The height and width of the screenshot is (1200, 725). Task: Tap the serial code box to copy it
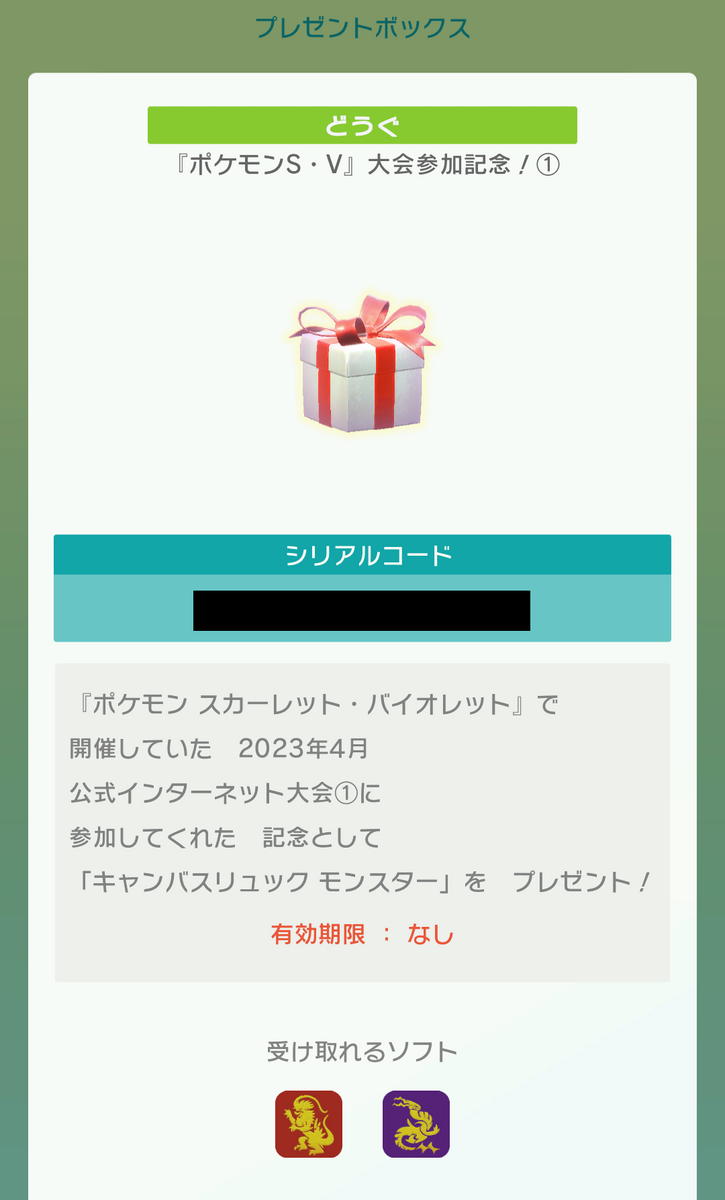coord(362,608)
